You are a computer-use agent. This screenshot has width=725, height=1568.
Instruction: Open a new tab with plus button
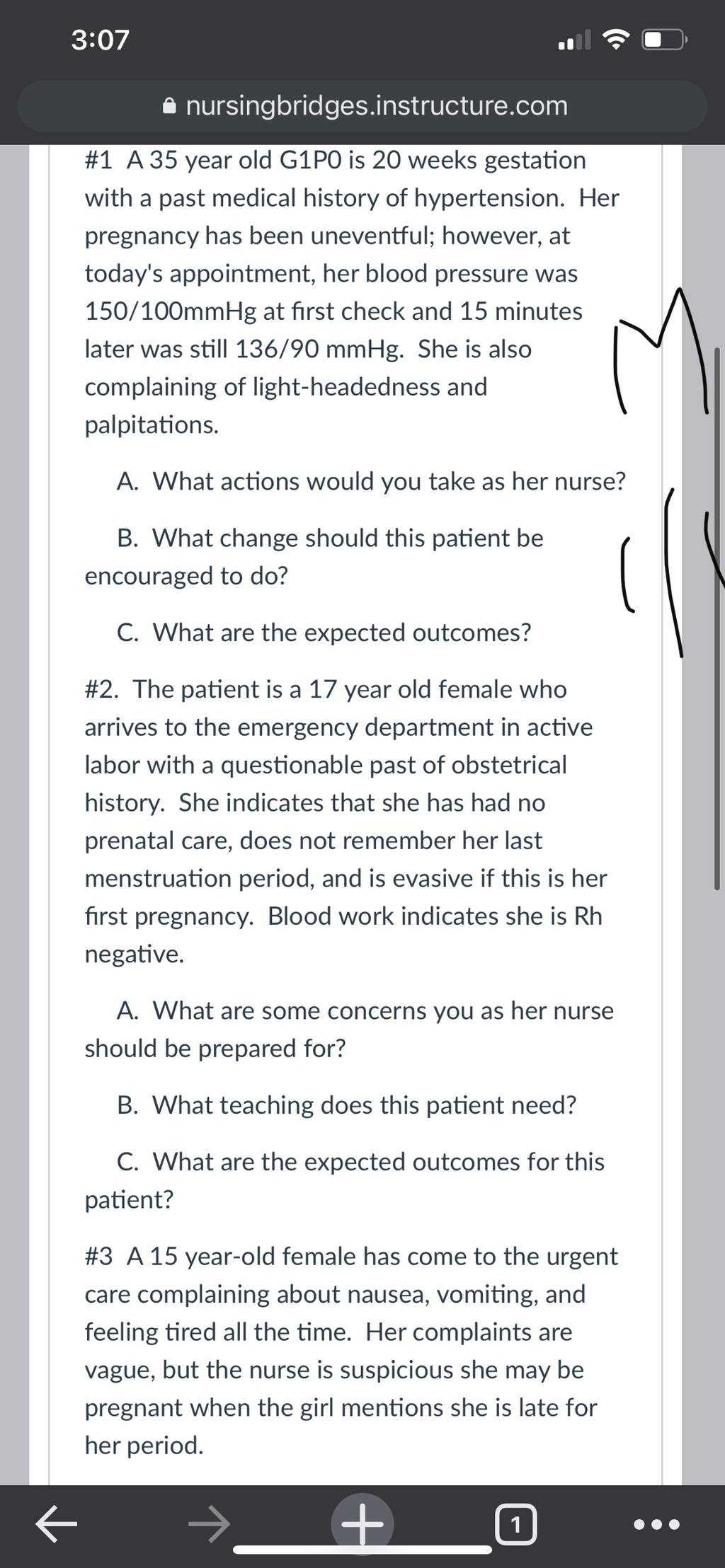(362, 1525)
